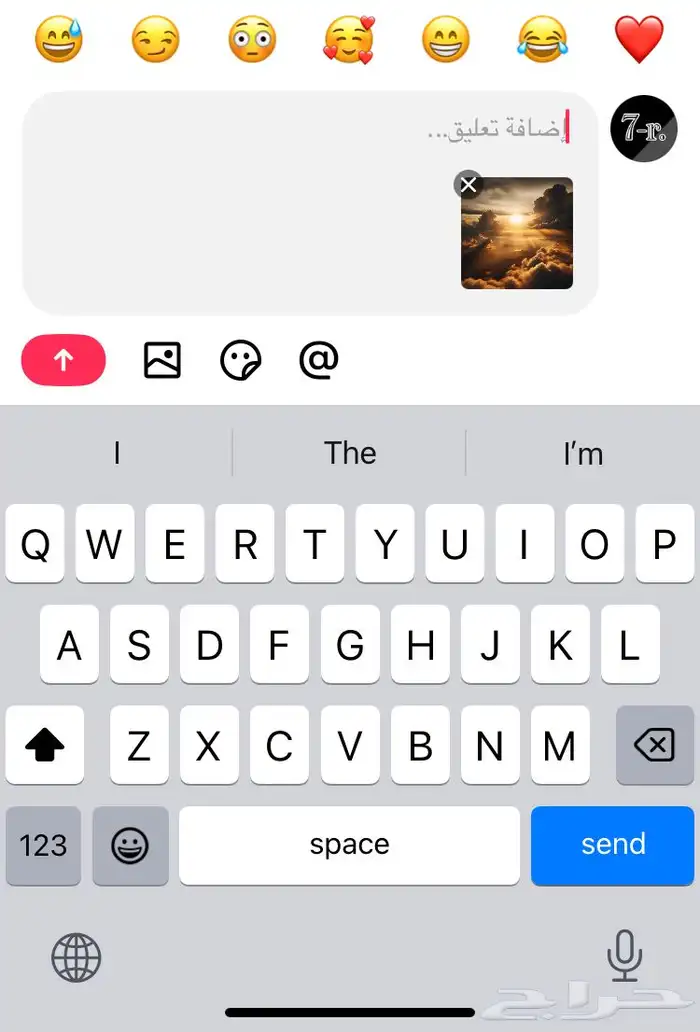Insert the flushed face emoji

pos(252,41)
